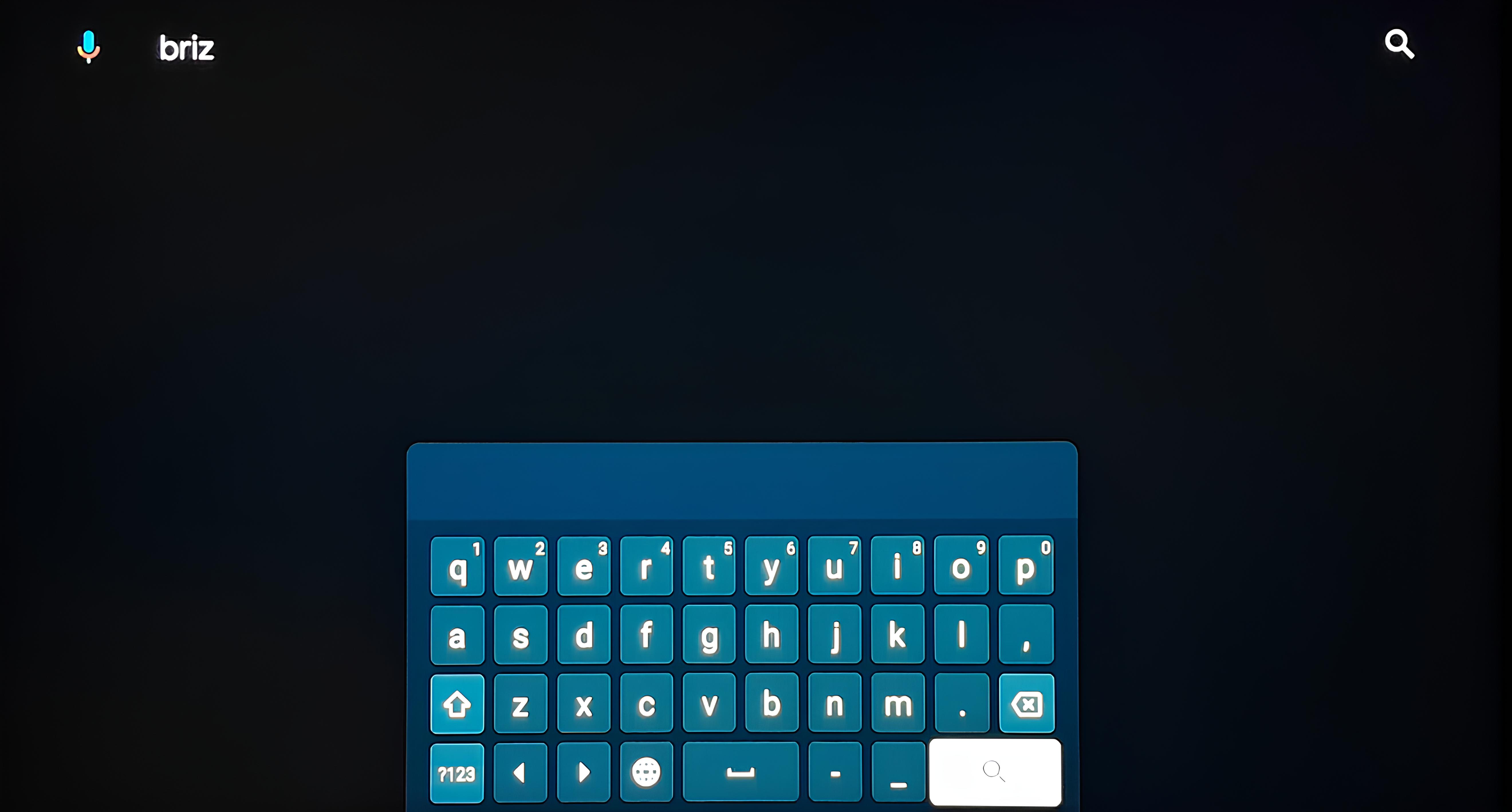Enter a hyphen with the dash key

[x=835, y=773]
